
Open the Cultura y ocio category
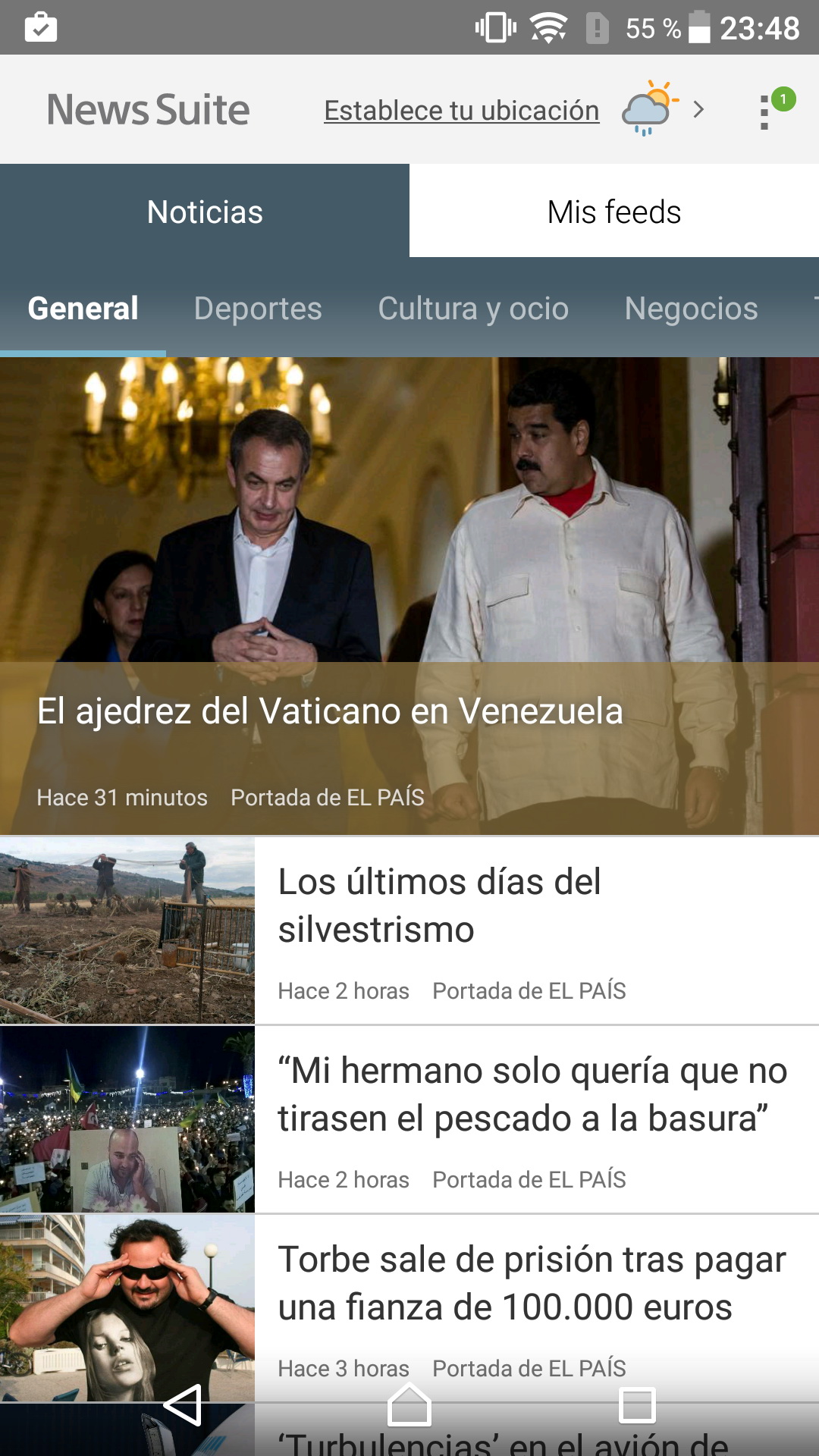[473, 309]
